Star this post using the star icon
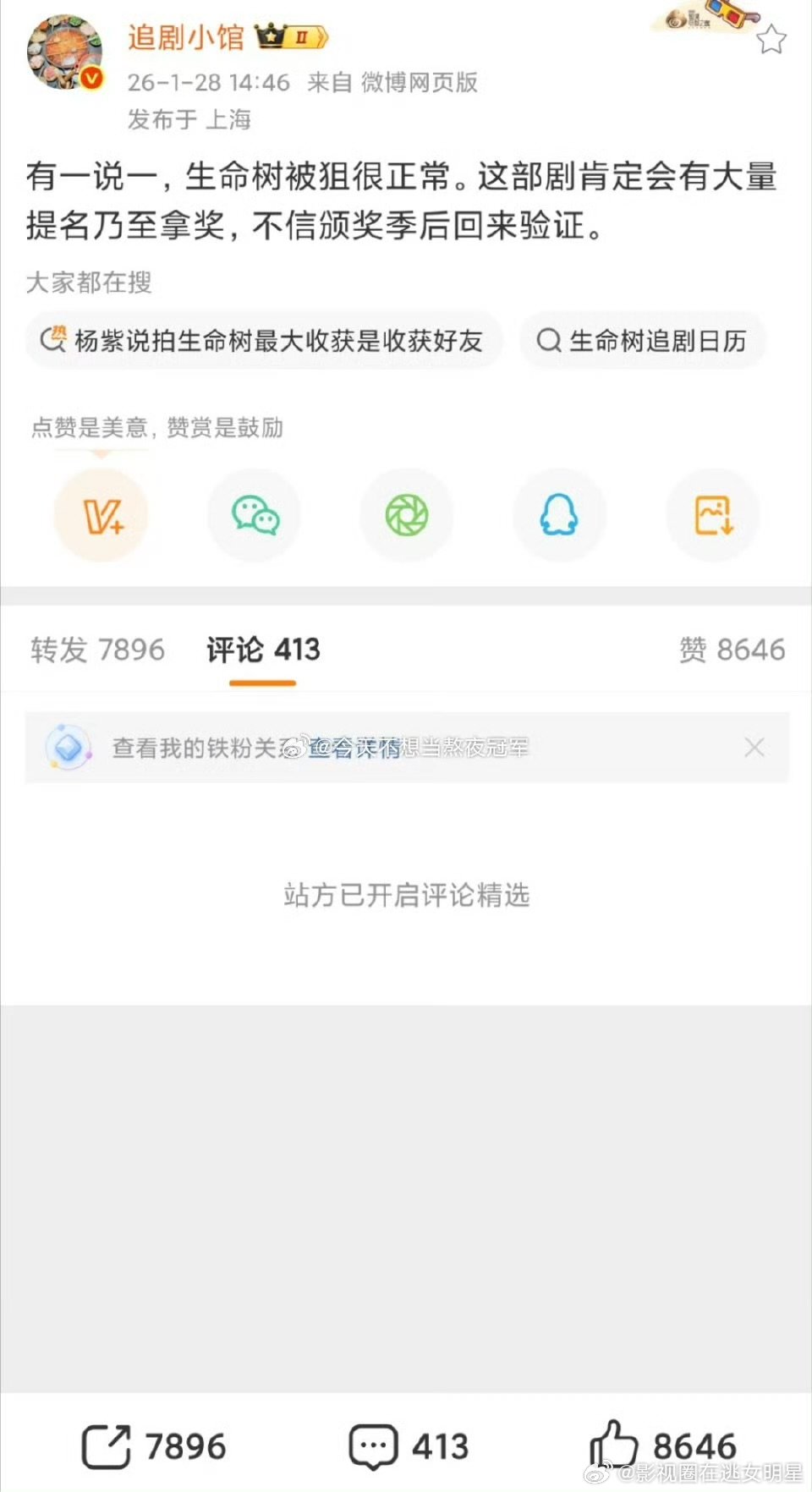 pos(771,39)
